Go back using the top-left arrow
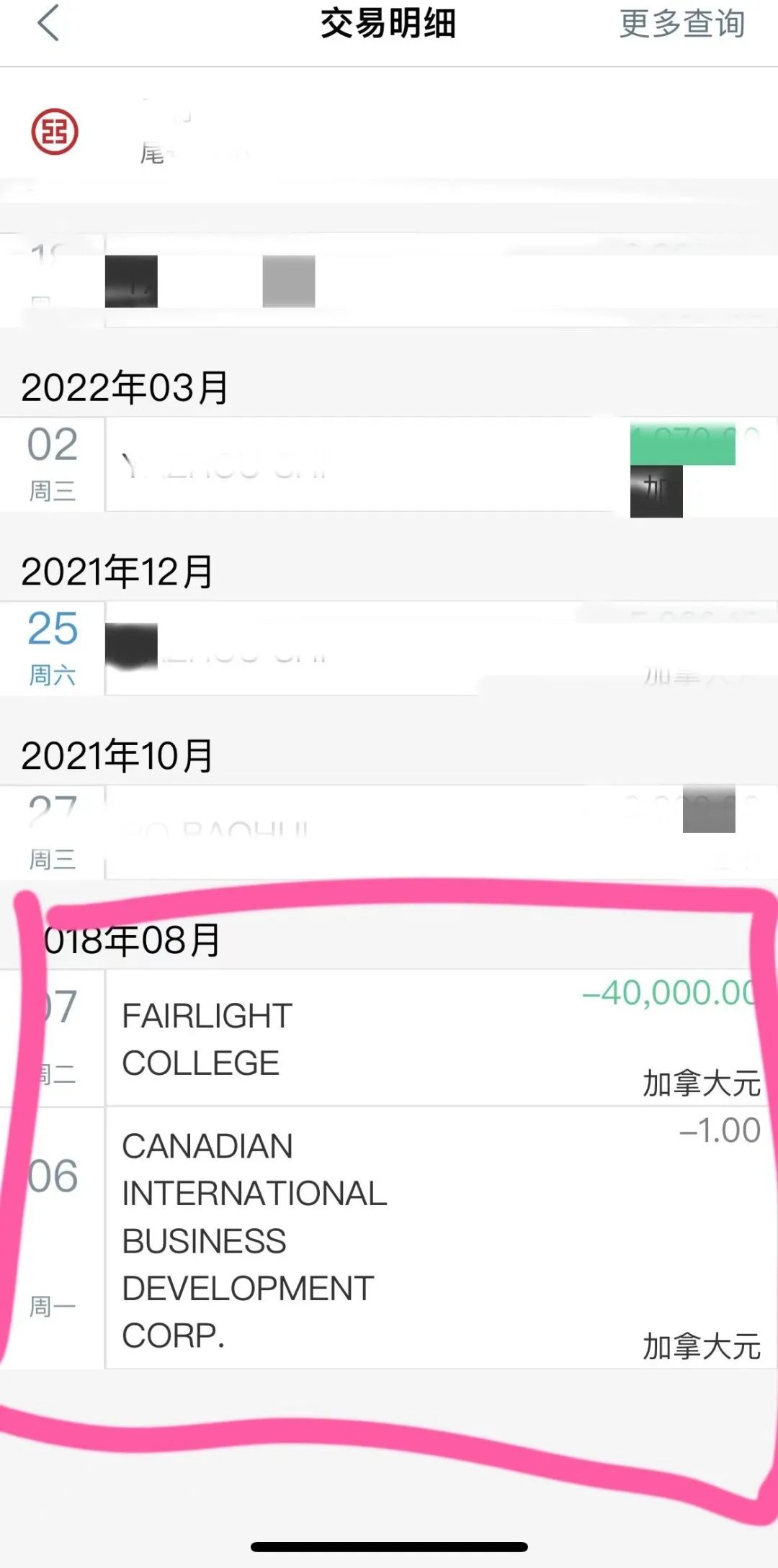The image size is (778, 1568). click(x=48, y=23)
